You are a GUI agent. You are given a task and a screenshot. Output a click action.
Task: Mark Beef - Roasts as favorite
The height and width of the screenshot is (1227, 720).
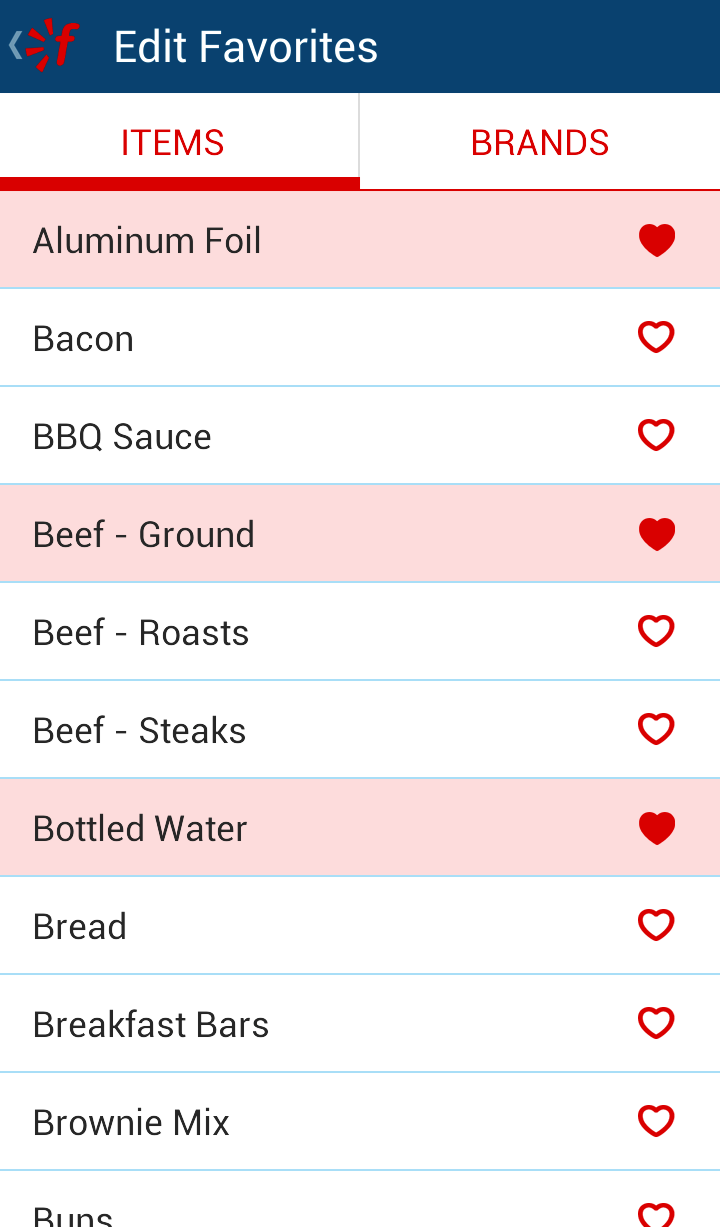pyautogui.click(x=657, y=632)
